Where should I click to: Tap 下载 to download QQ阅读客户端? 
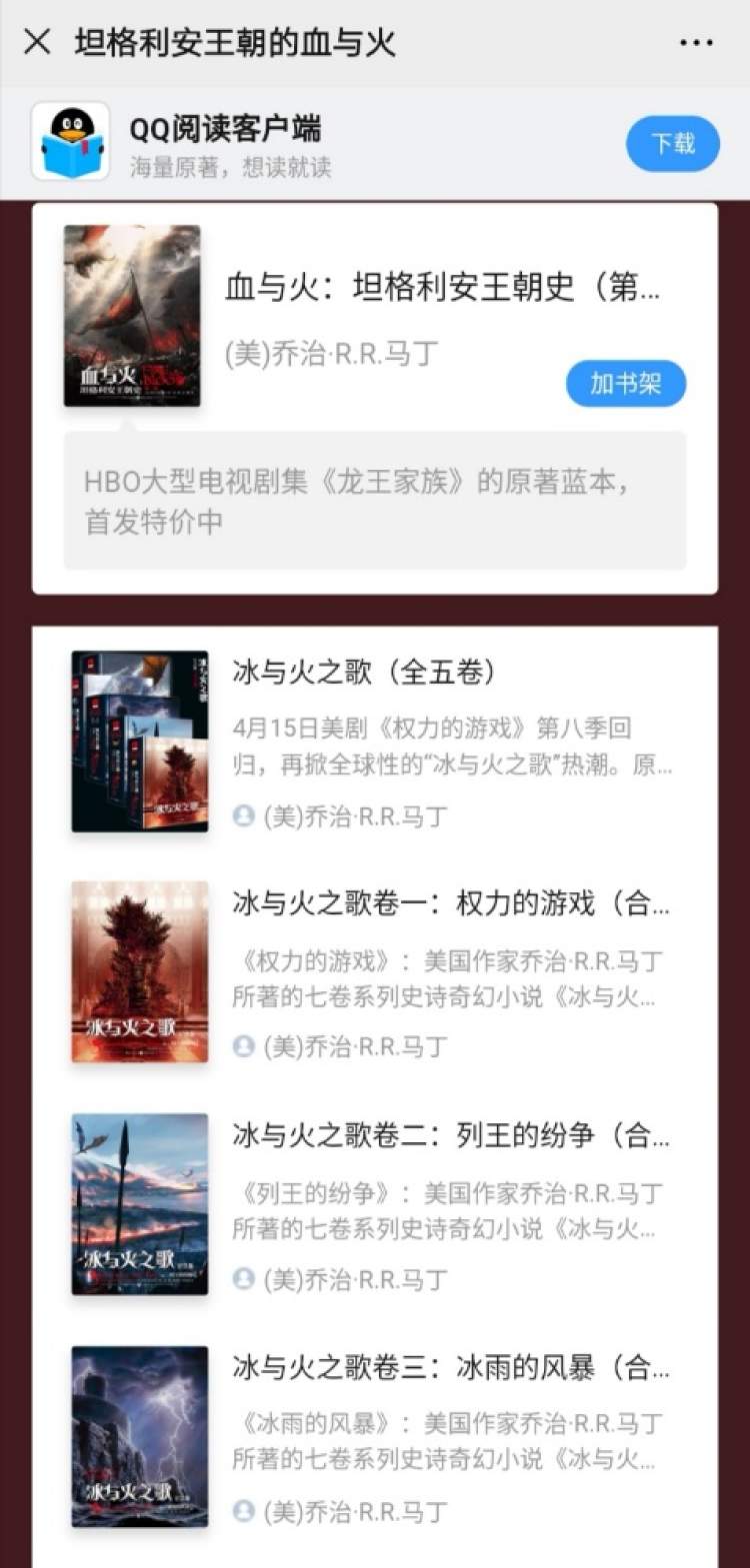[673, 144]
